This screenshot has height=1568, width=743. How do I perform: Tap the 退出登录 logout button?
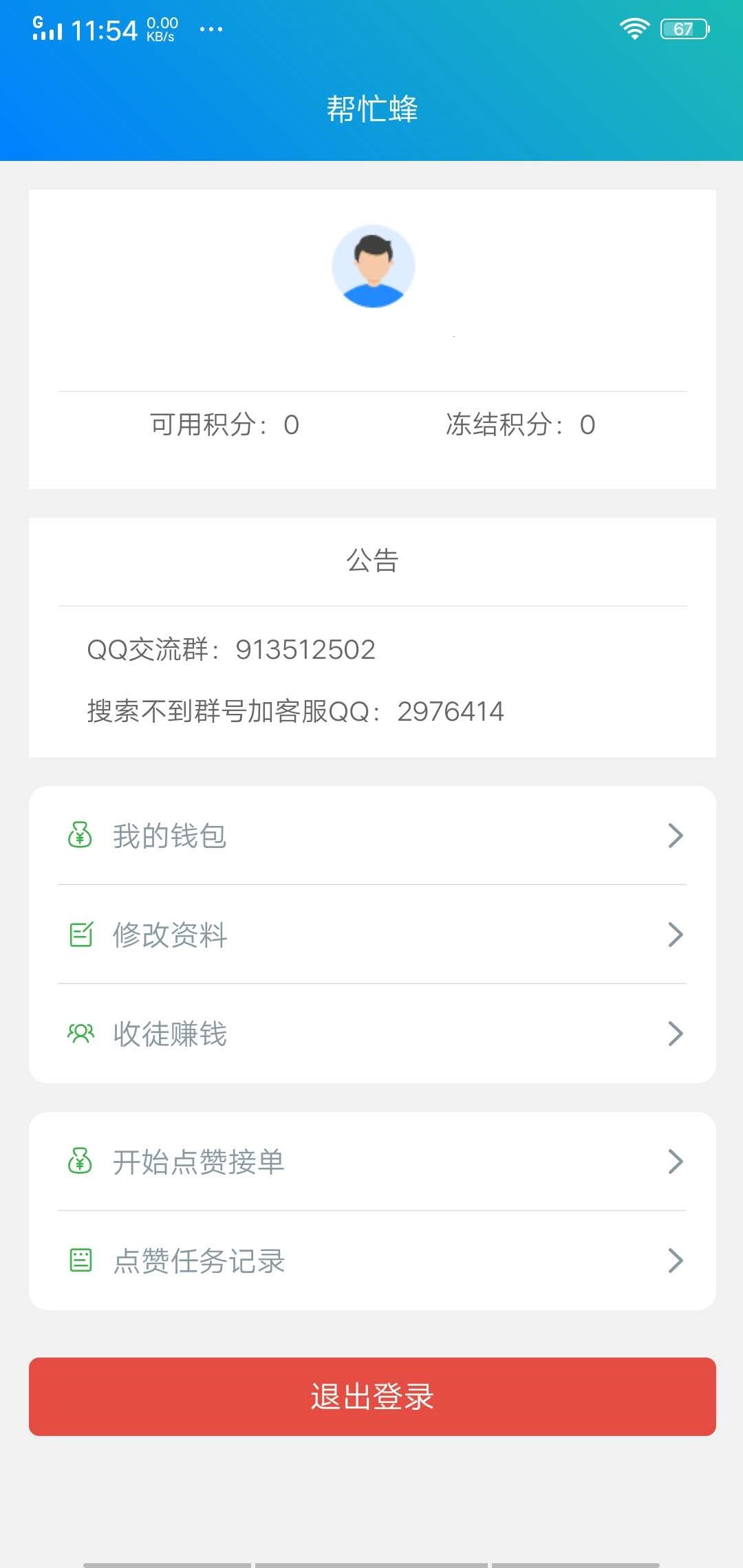371,1397
